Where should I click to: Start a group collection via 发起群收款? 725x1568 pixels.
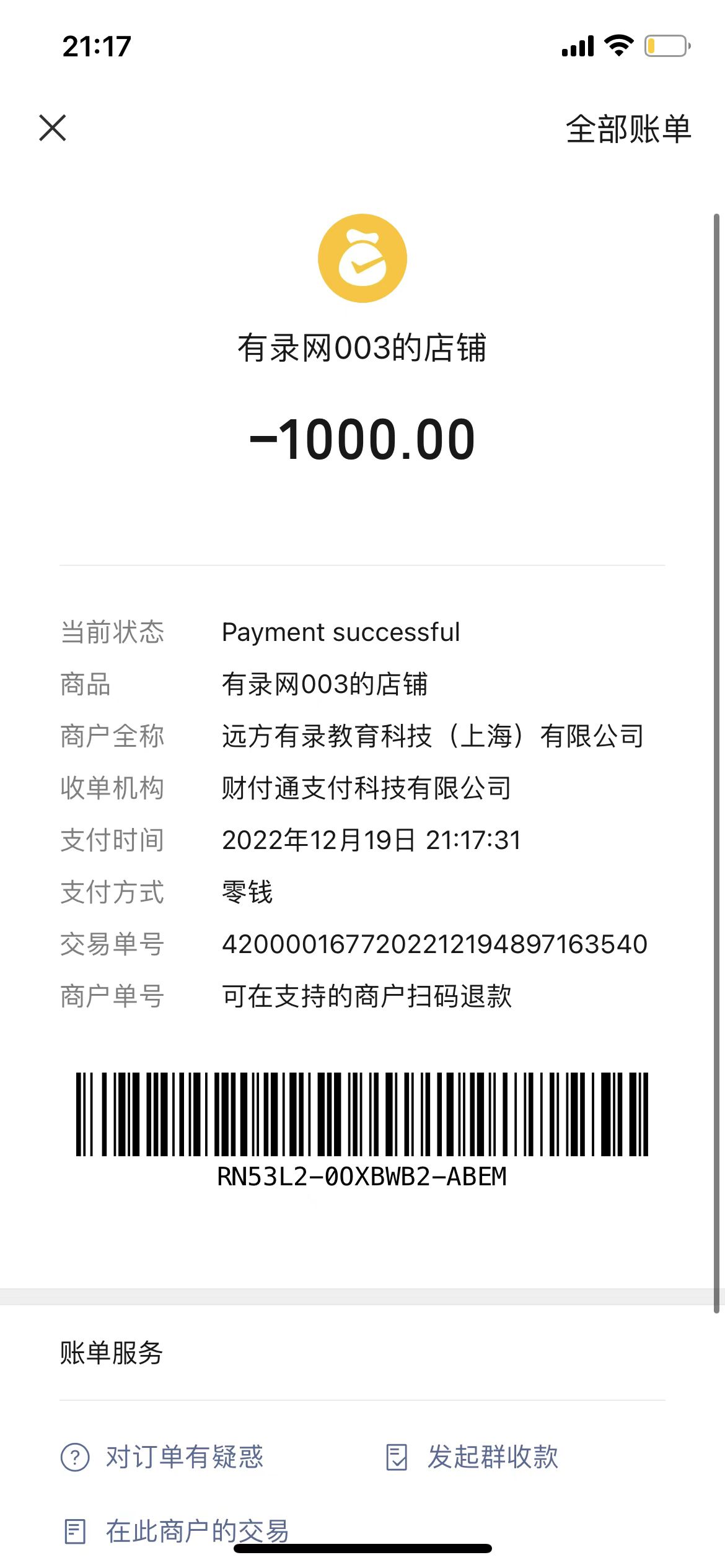coord(472,1457)
